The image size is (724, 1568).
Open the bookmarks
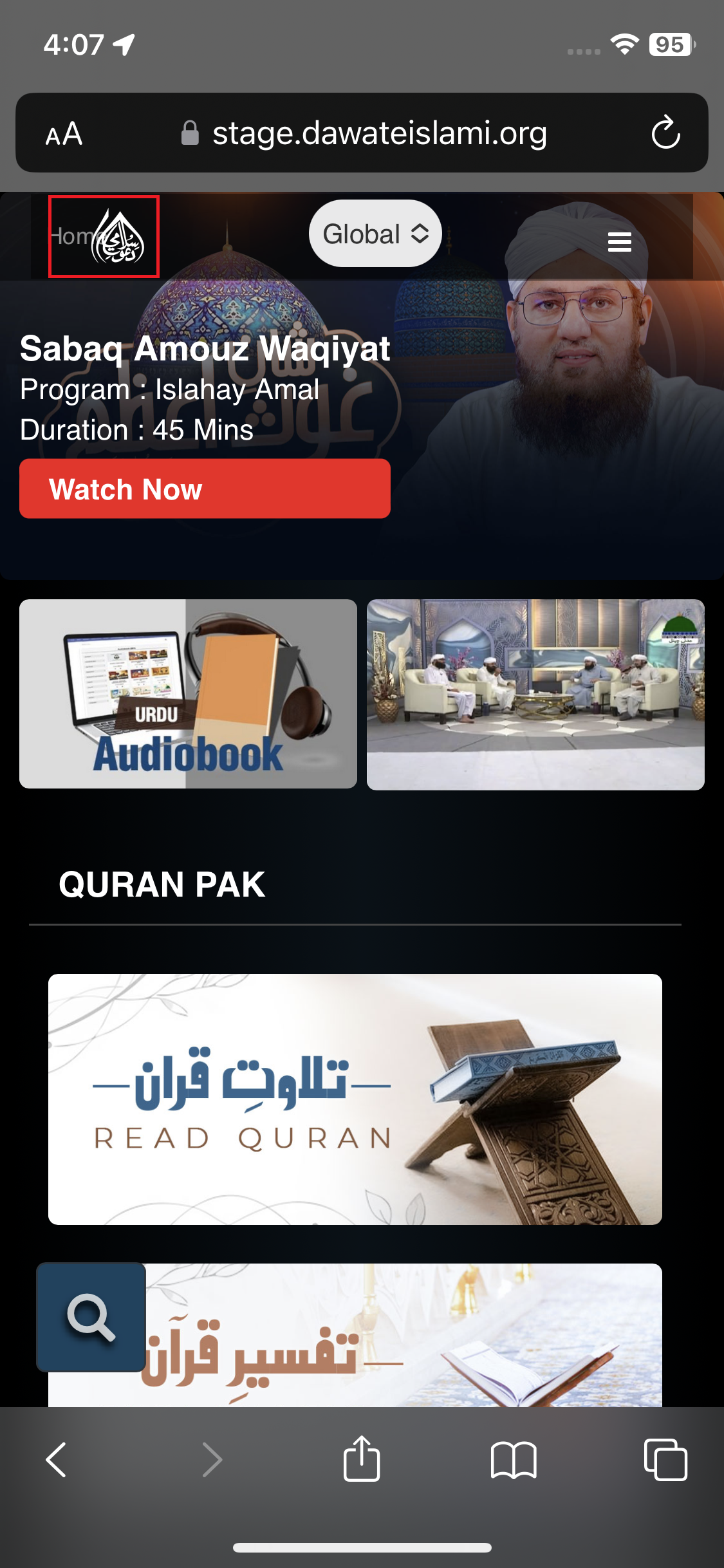tap(514, 1460)
